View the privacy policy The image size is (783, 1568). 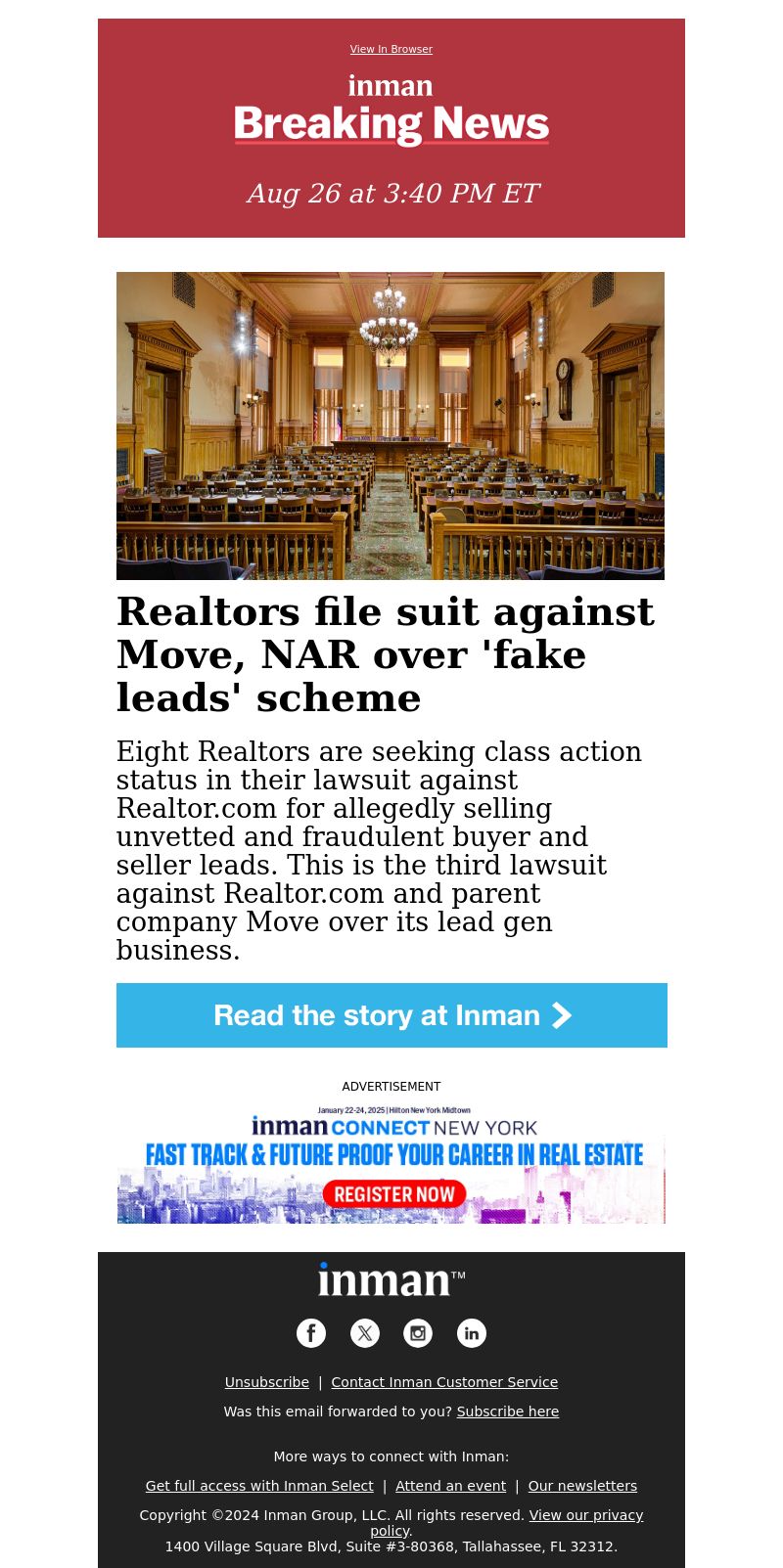tap(585, 1515)
